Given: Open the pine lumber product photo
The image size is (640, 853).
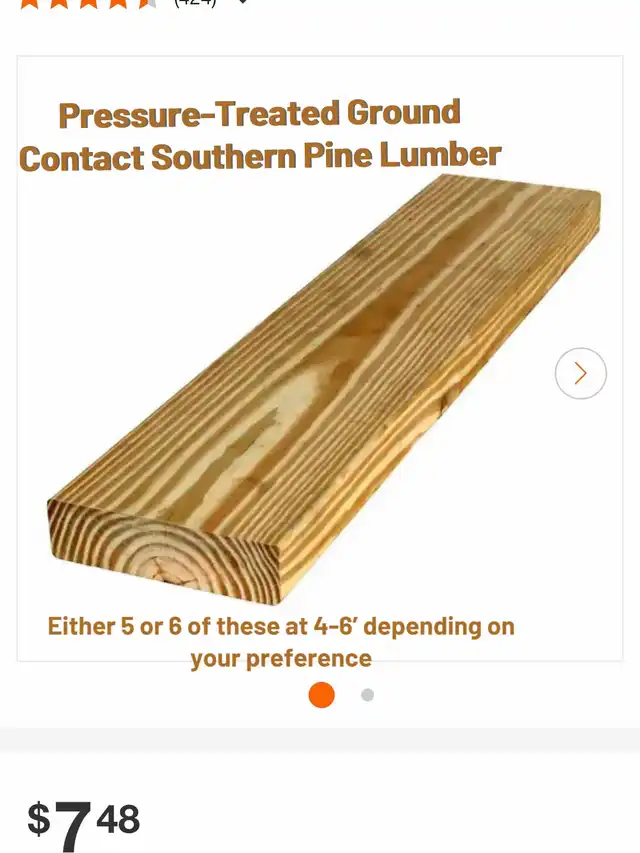Looking at the screenshot, I should click(320, 390).
